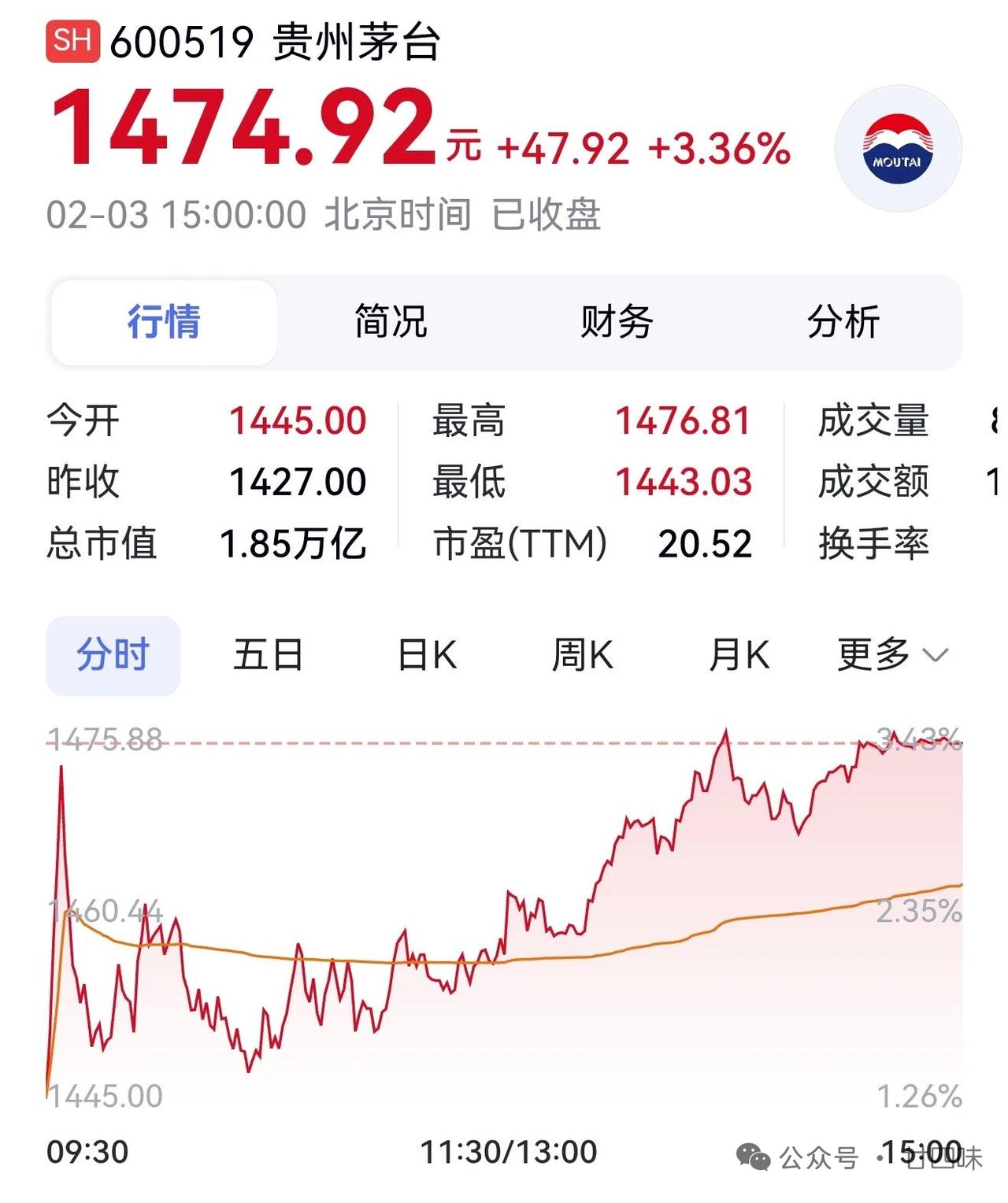Viewport: 1008px width, 1203px height.
Task: Switch to the 简况 tab
Action: (391, 322)
